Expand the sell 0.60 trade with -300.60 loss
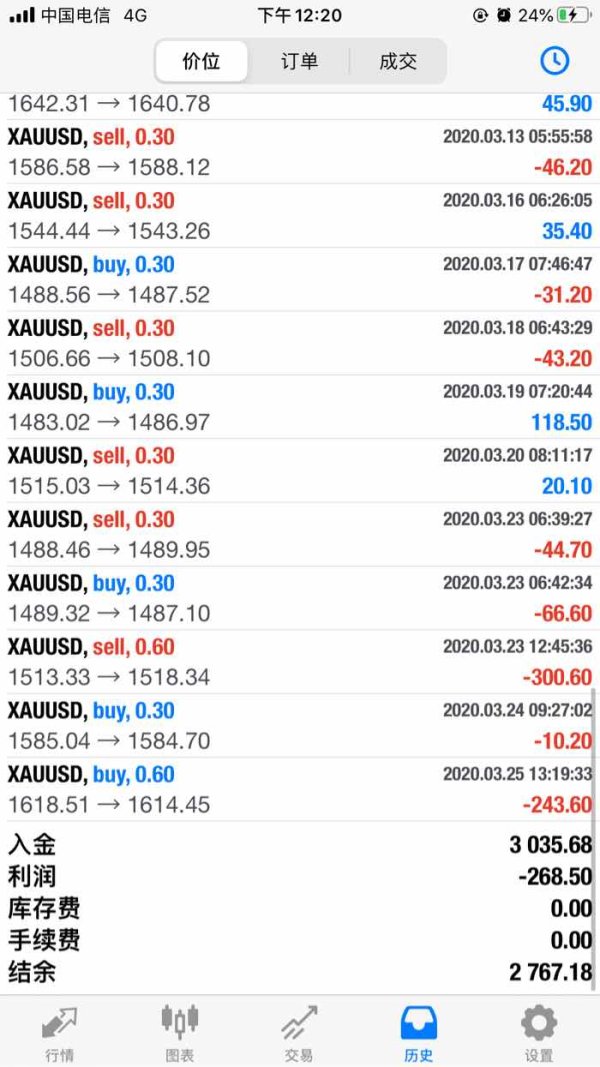This screenshot has width=600, height=1067. click(300, 662)
